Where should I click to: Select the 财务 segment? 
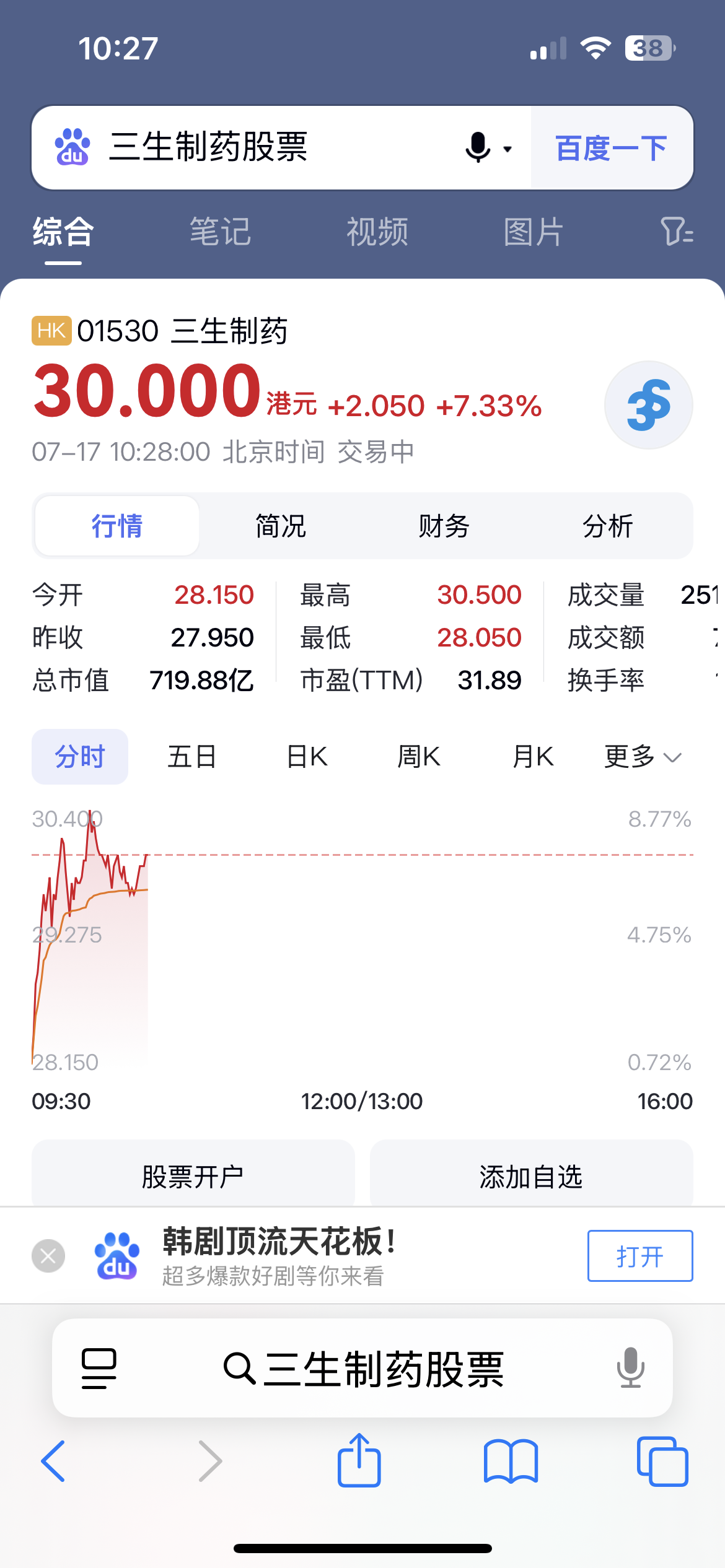[444, 526]
